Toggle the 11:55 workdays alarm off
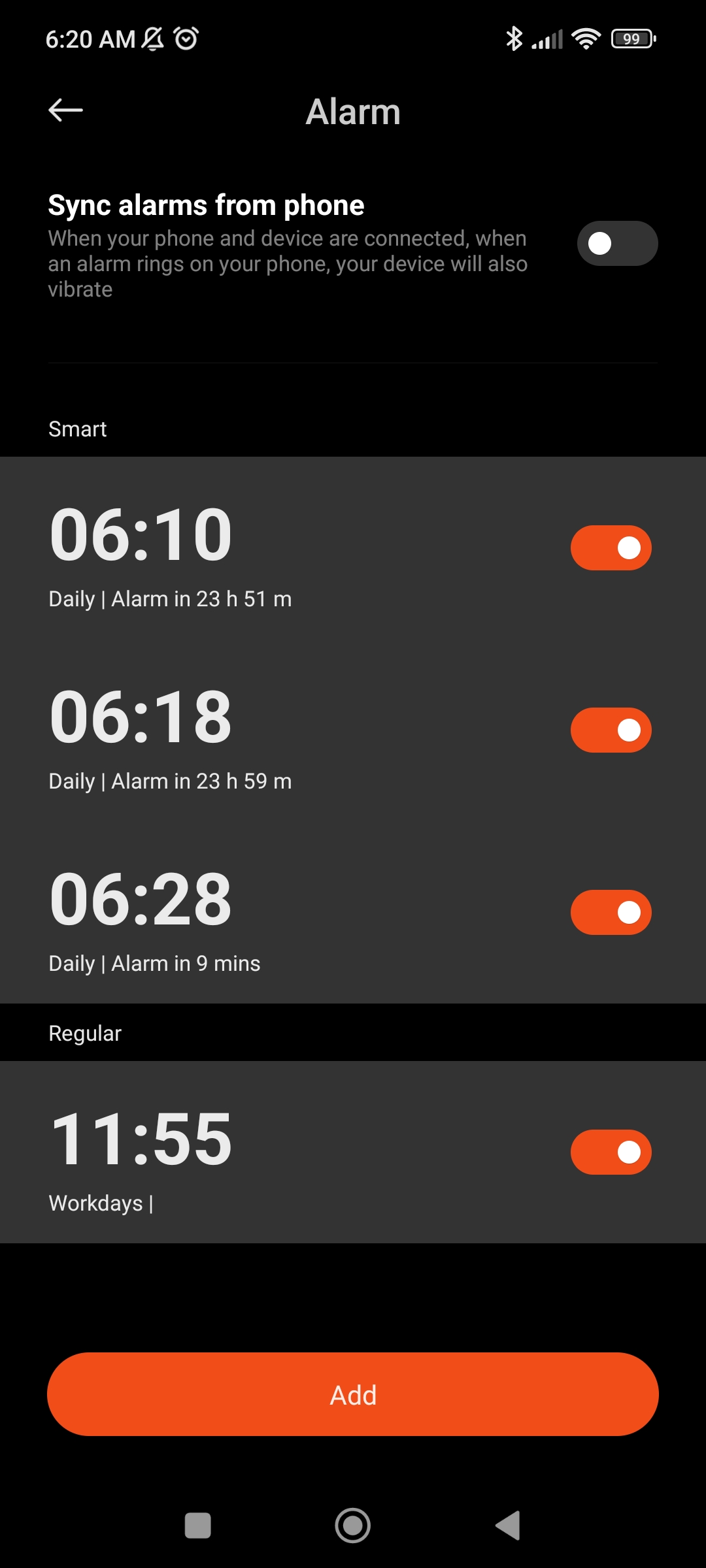Viewport: 706px width, 1568px height. coord(611,1152)
